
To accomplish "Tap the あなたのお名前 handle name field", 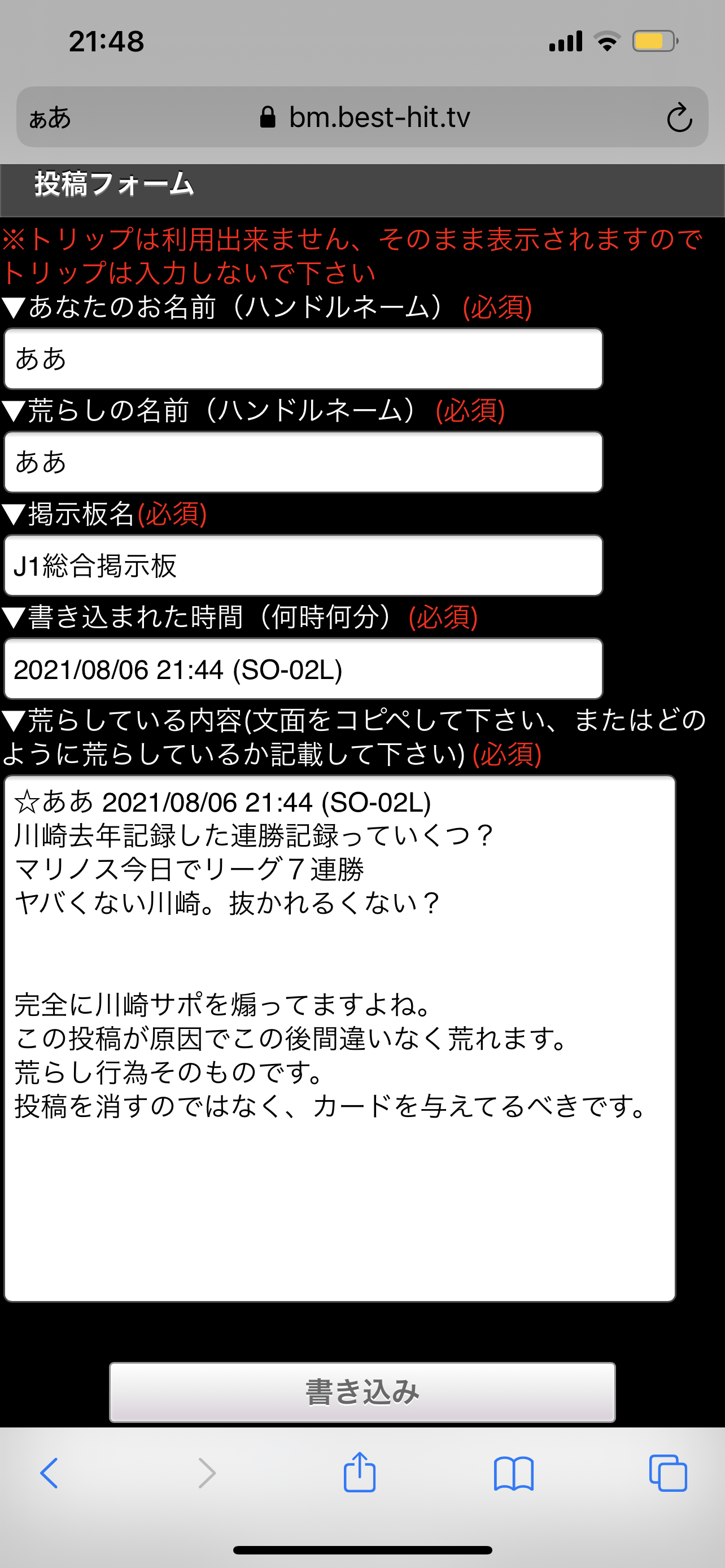I will tap(303, 358).
